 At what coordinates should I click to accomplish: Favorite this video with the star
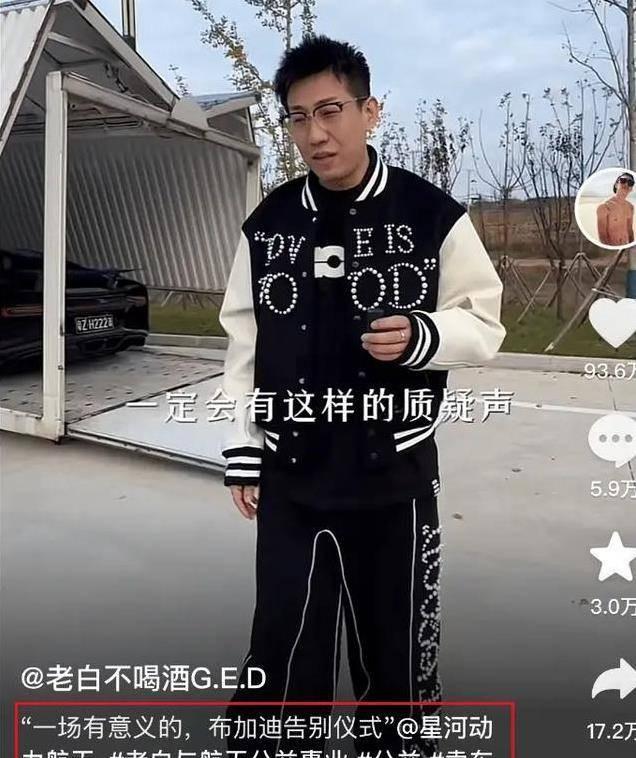point(612,556)
